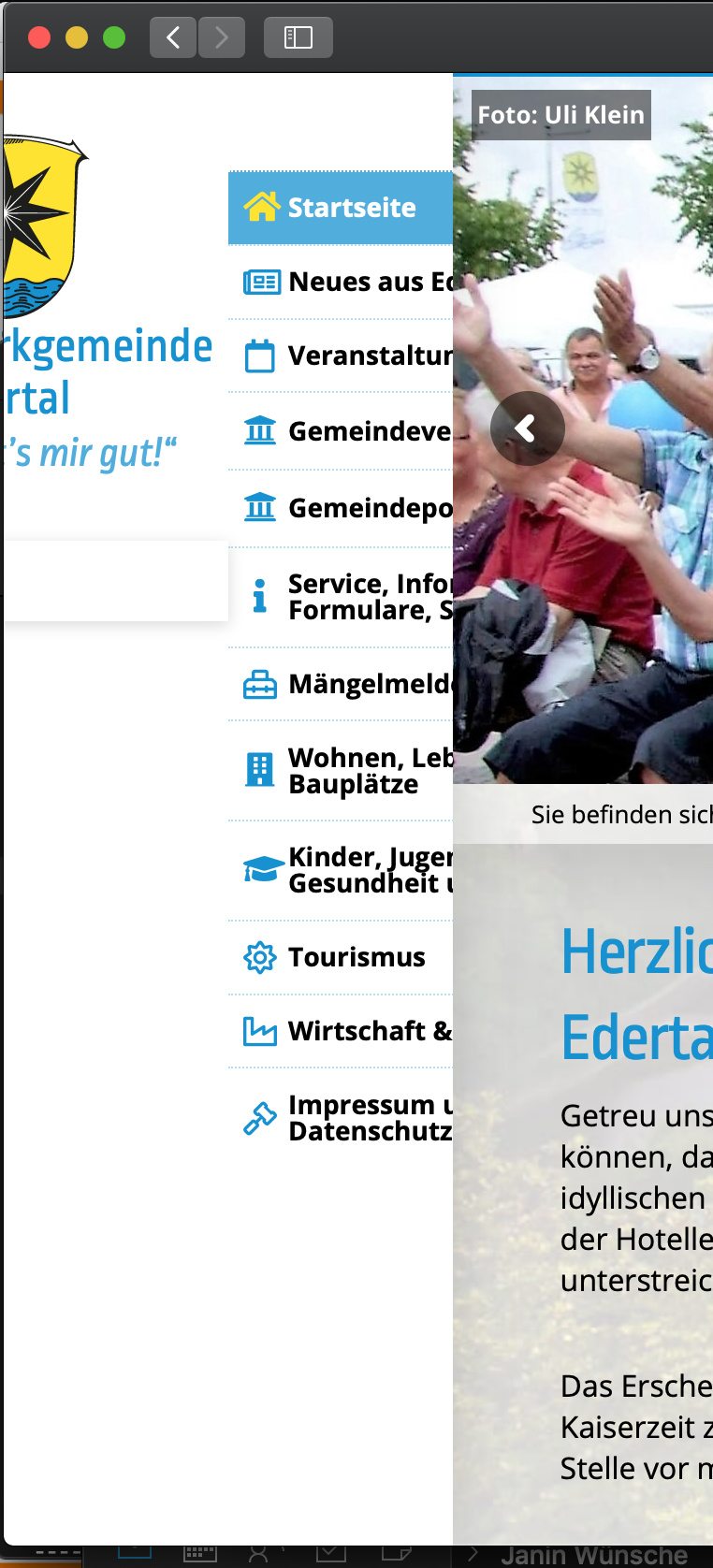Close the window with the red button
This screenshot has height=1568, width=713.
[39, 37]
